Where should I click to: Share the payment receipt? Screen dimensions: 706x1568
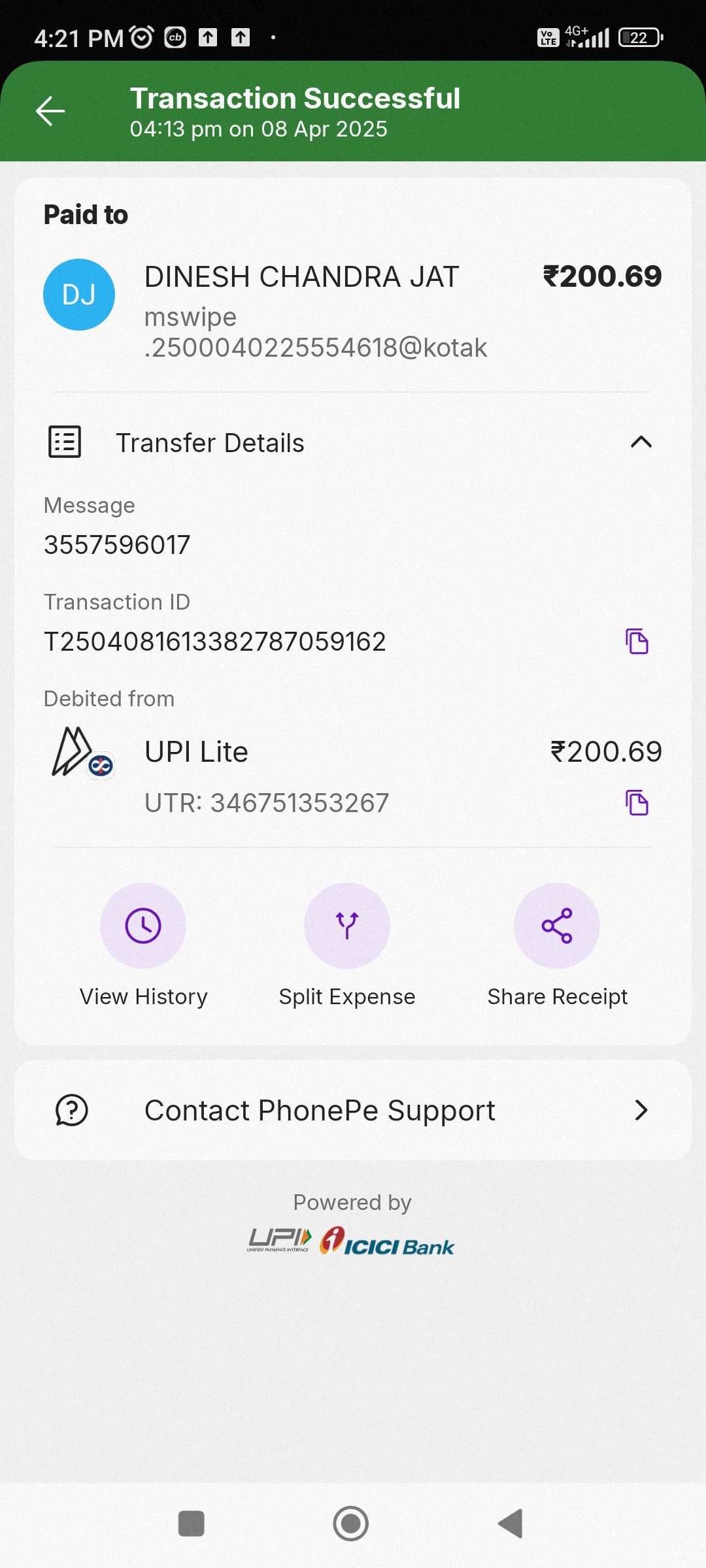click(557, 926)
